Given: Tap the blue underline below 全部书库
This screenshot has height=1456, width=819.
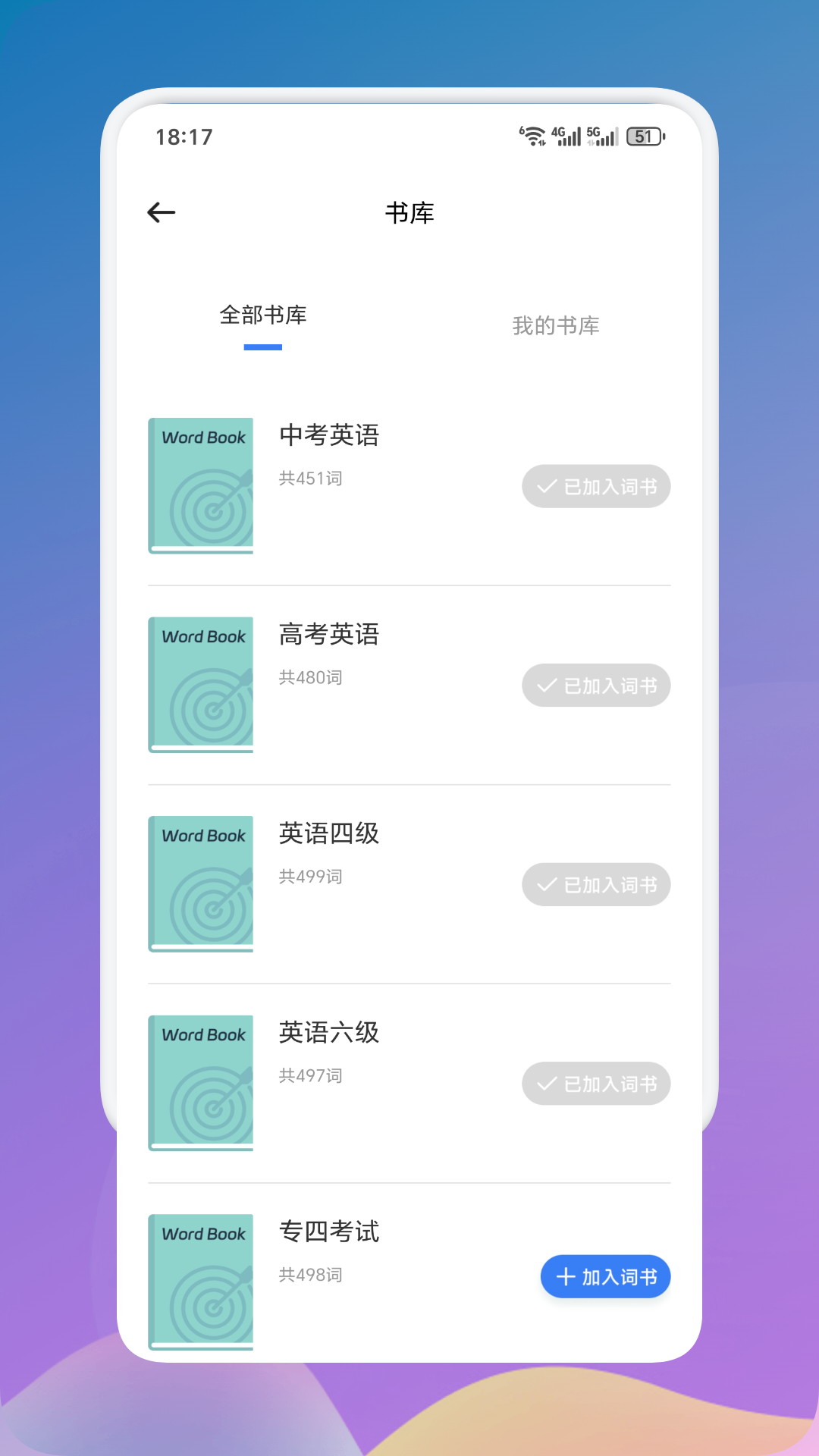Looking at the screenshot, I should click(x=262, y=346).
